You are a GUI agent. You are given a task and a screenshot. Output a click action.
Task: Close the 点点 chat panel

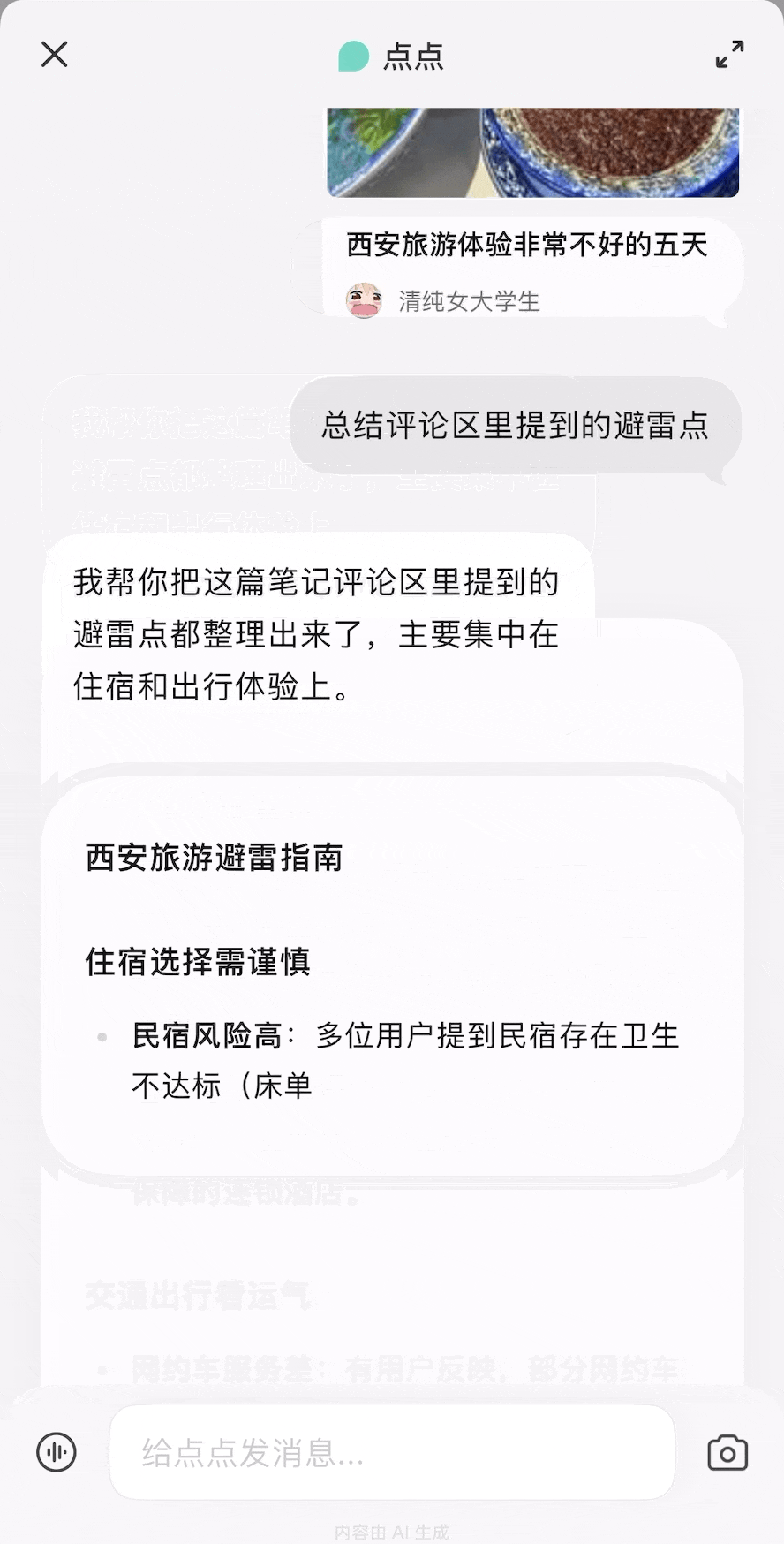55,55
